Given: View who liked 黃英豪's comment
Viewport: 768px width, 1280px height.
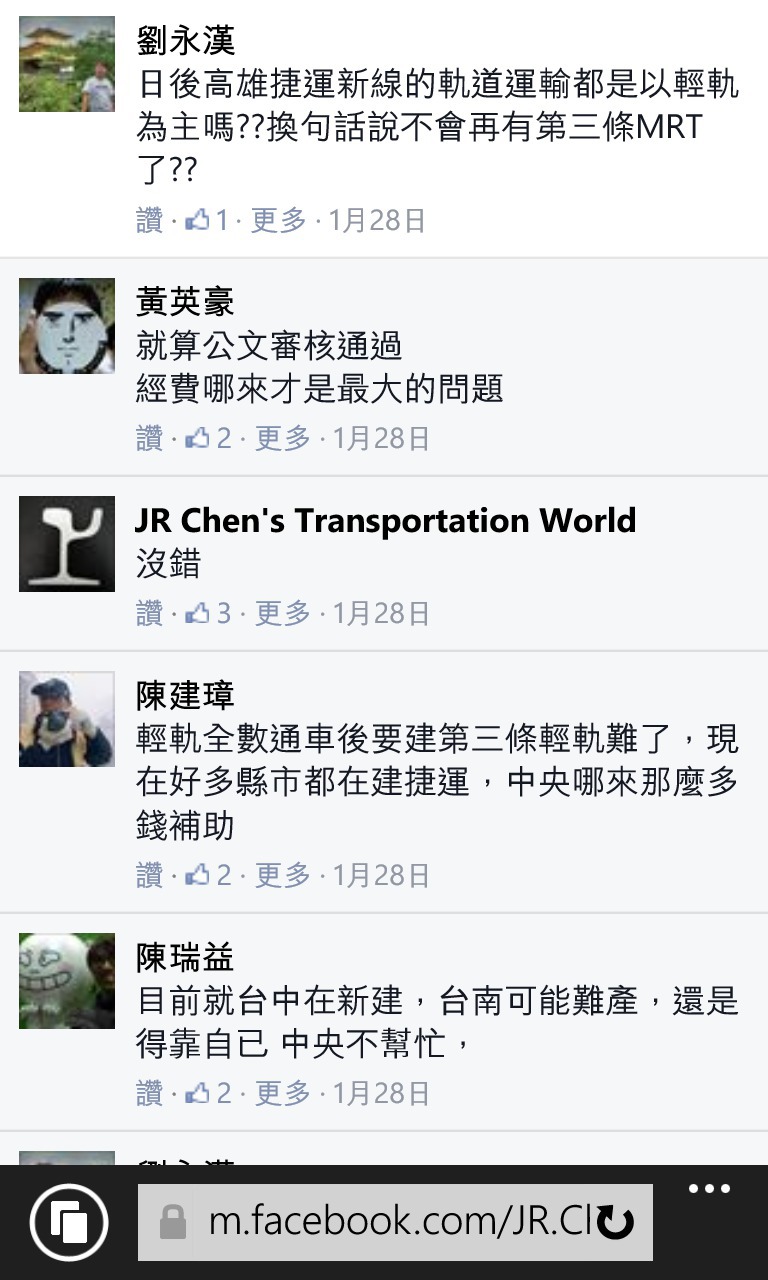Looking at the screenshot, I should pos(209,438).
